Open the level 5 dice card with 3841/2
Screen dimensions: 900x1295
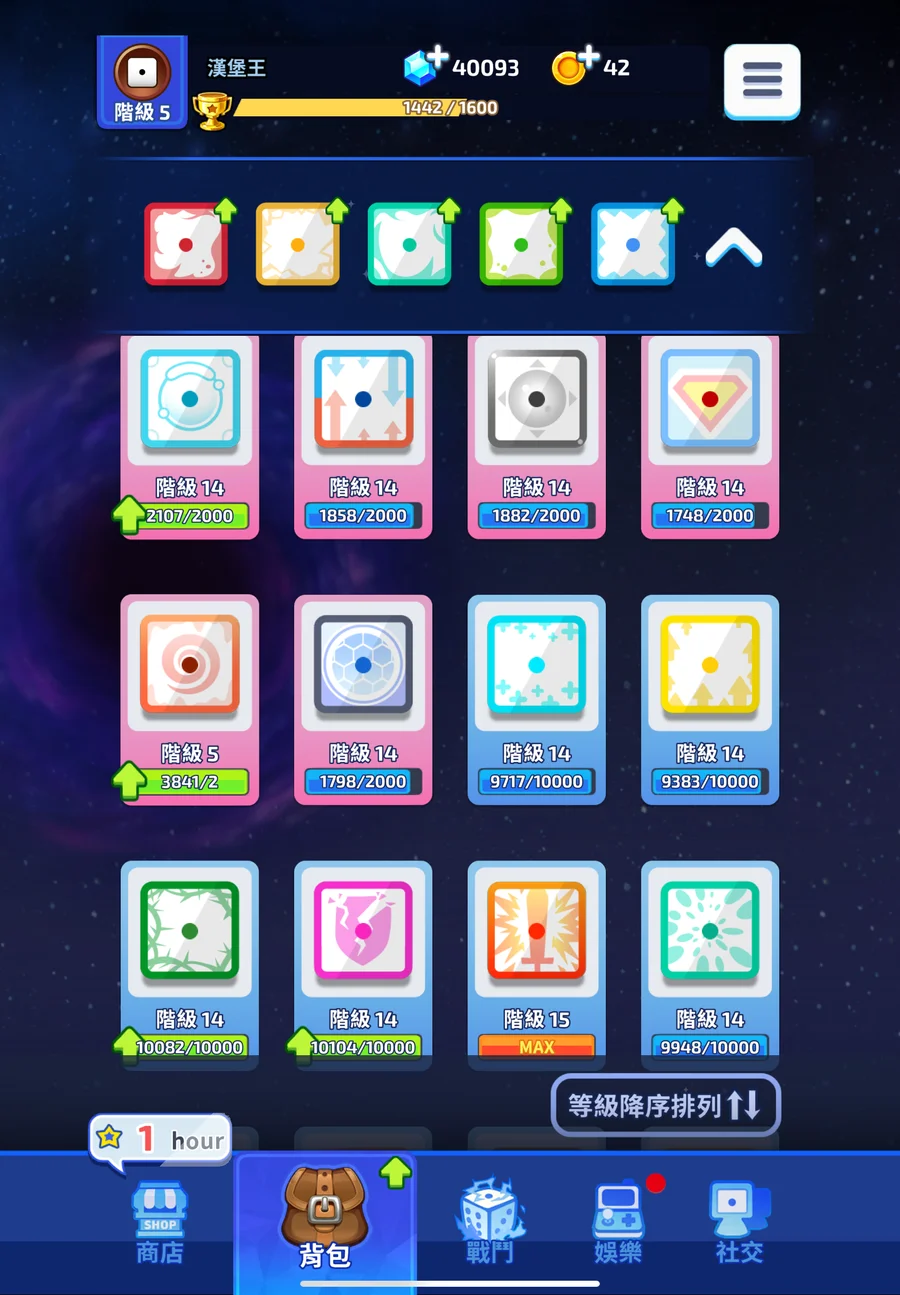(189, 699)
